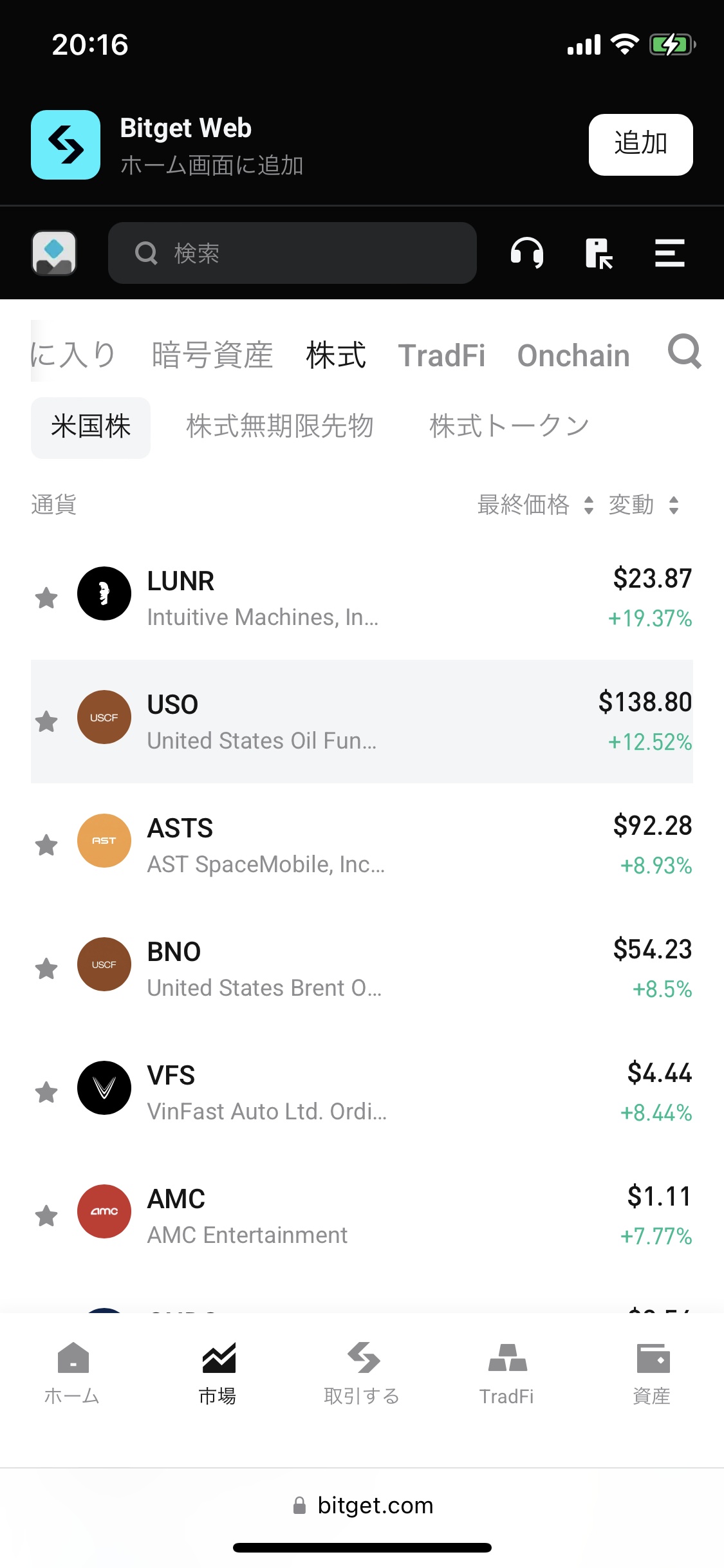
Task: Open the 検索 search field
Action: point(292,253)
